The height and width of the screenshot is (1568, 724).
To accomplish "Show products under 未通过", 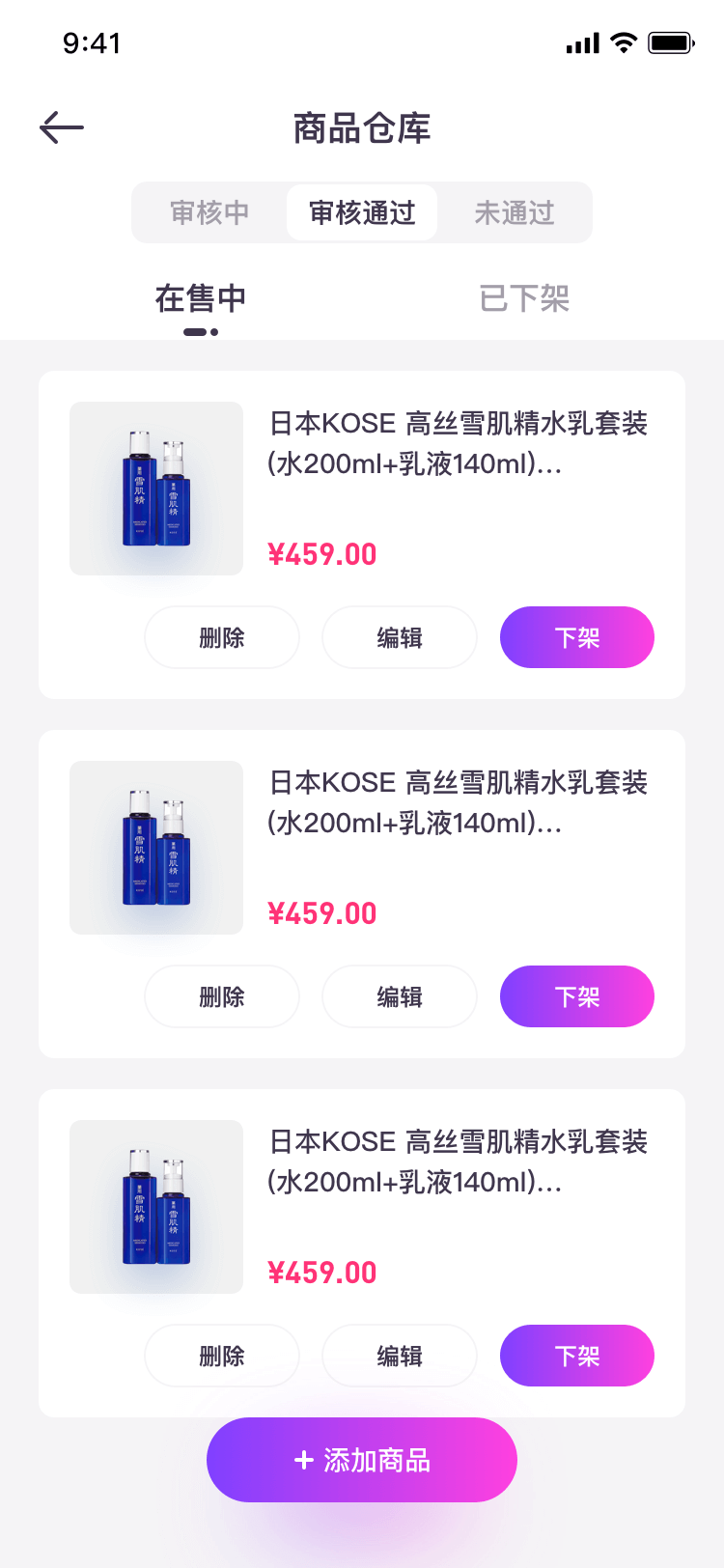I will click(x=515, y=212).
